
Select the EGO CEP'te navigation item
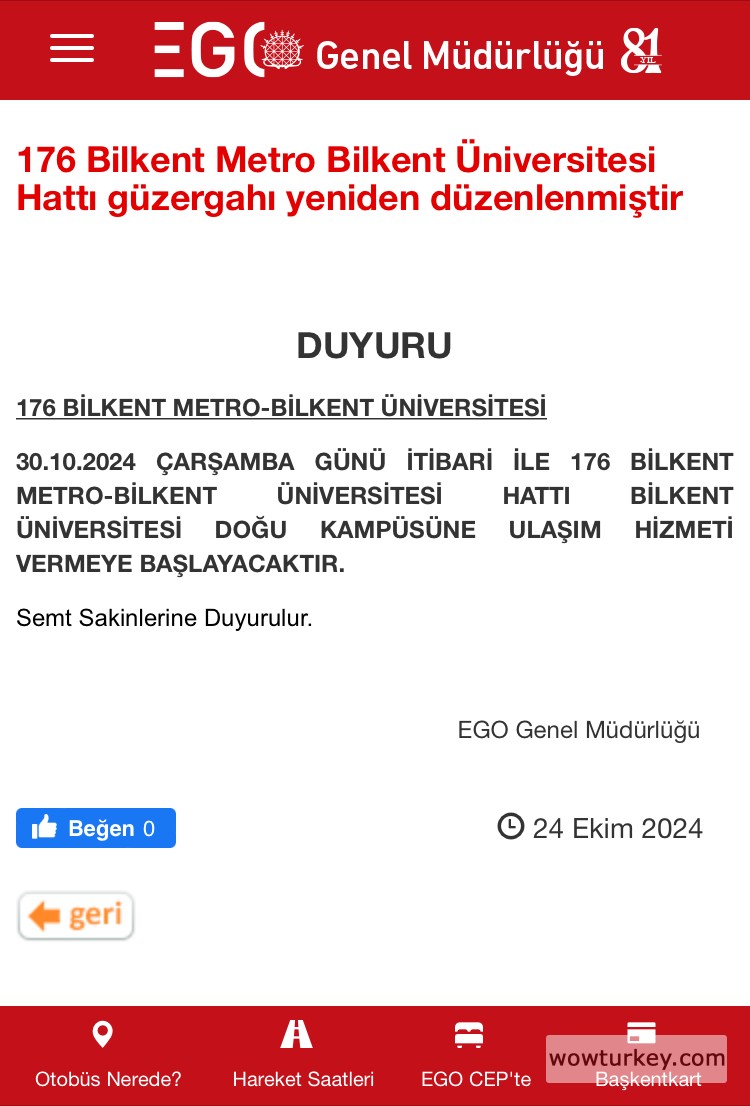pos(476,1079)
